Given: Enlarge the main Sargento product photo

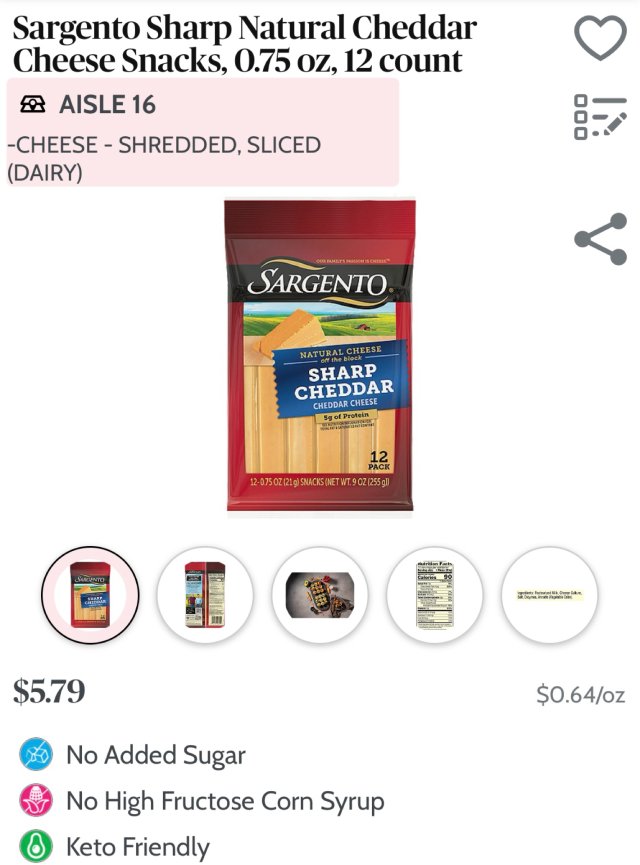Looking at the screenshot, I should click(x=320, y=356).
